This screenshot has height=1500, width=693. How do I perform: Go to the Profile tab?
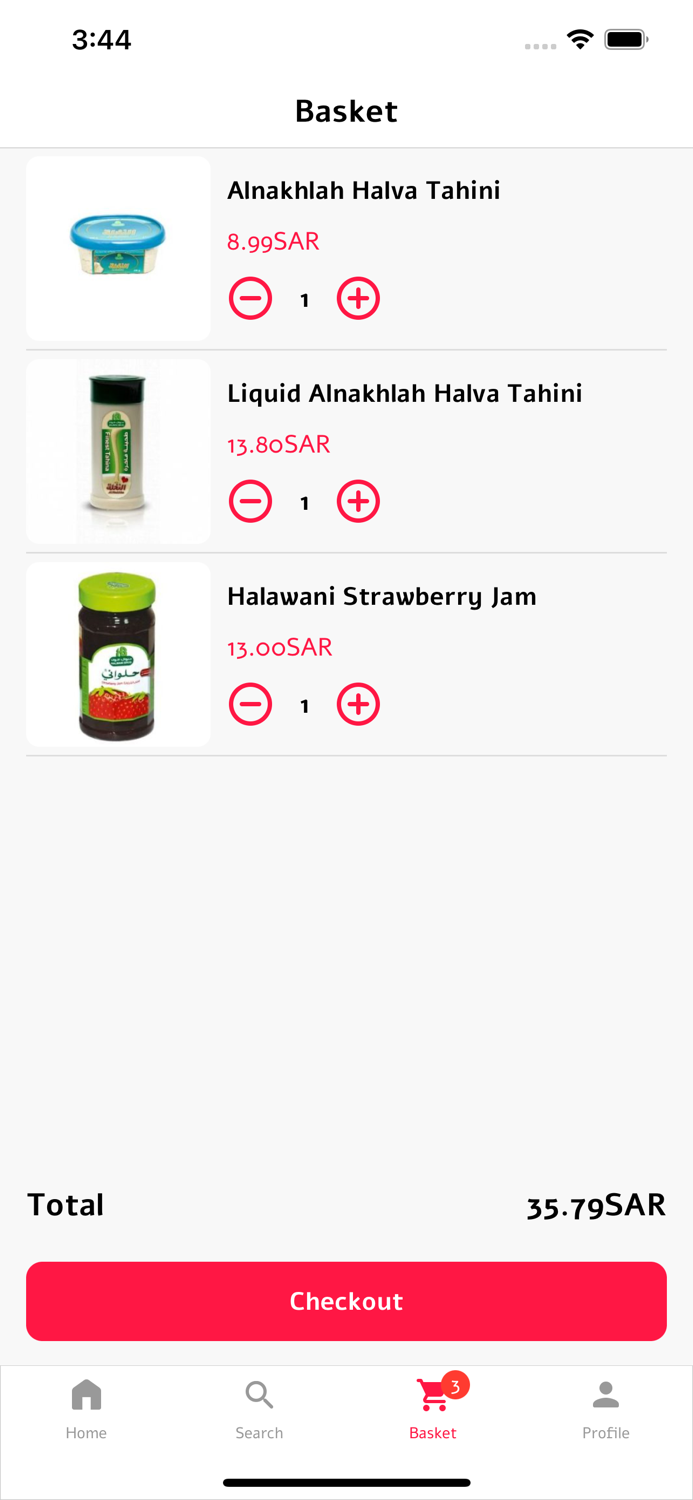pyautogui.click(x=606, y=1408)
